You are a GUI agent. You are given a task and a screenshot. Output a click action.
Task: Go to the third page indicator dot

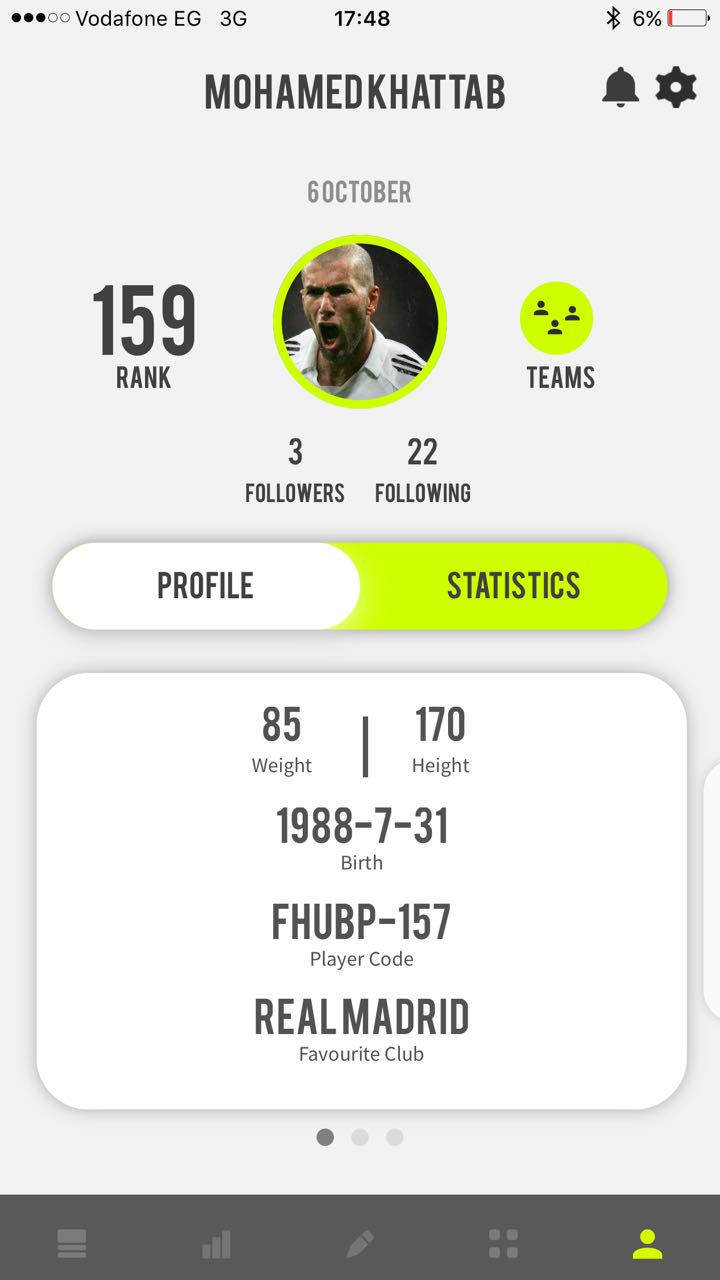pos(395,1137)
